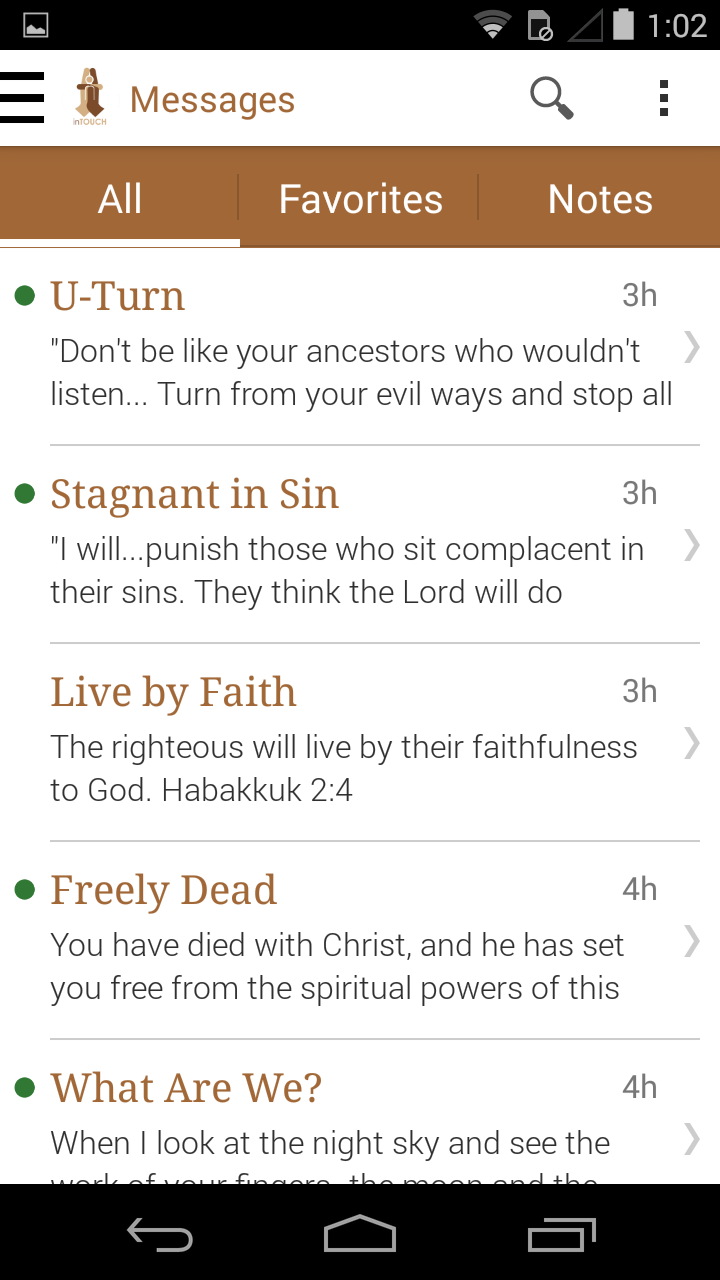The height and width of the screenshot is (1280, 720).
Task: Switch to the Notes tab
Action: point(600,199)
